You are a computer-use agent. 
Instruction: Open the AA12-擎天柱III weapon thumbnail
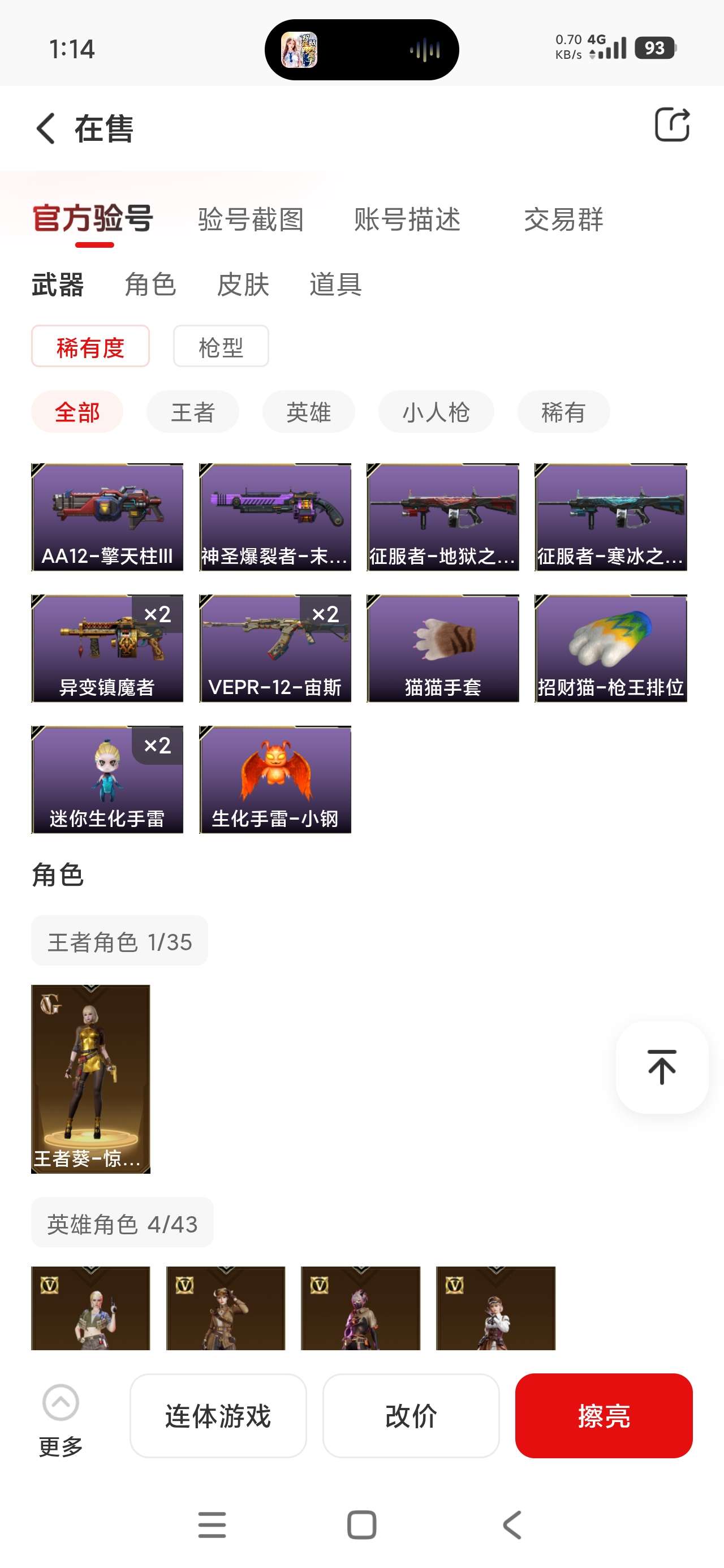pyautogui.click(x=106, y=516)
